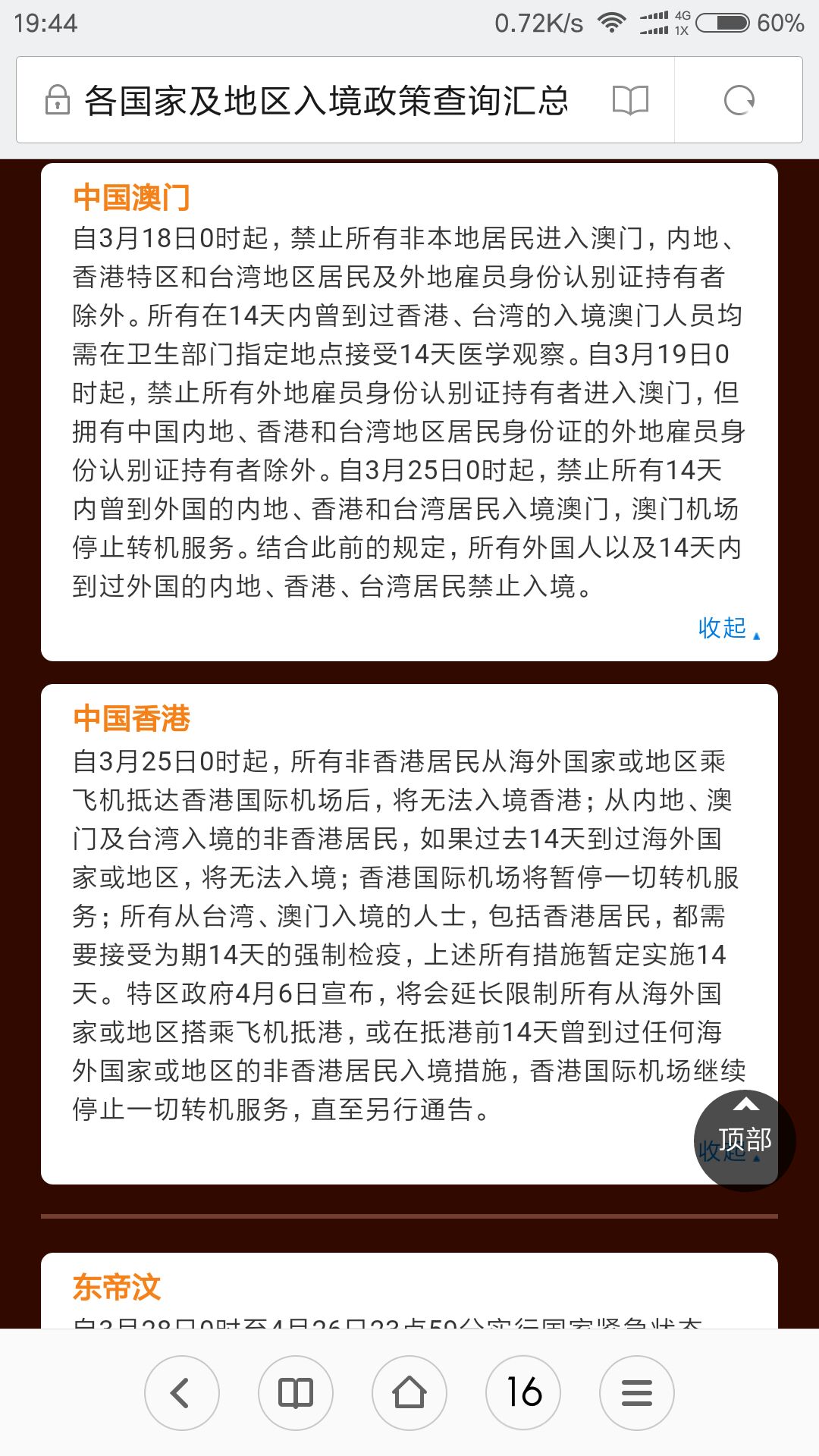Jump to page top with 顶部 button
819x1456 pixels.
pyautogui.click(x=745, y=1139)
